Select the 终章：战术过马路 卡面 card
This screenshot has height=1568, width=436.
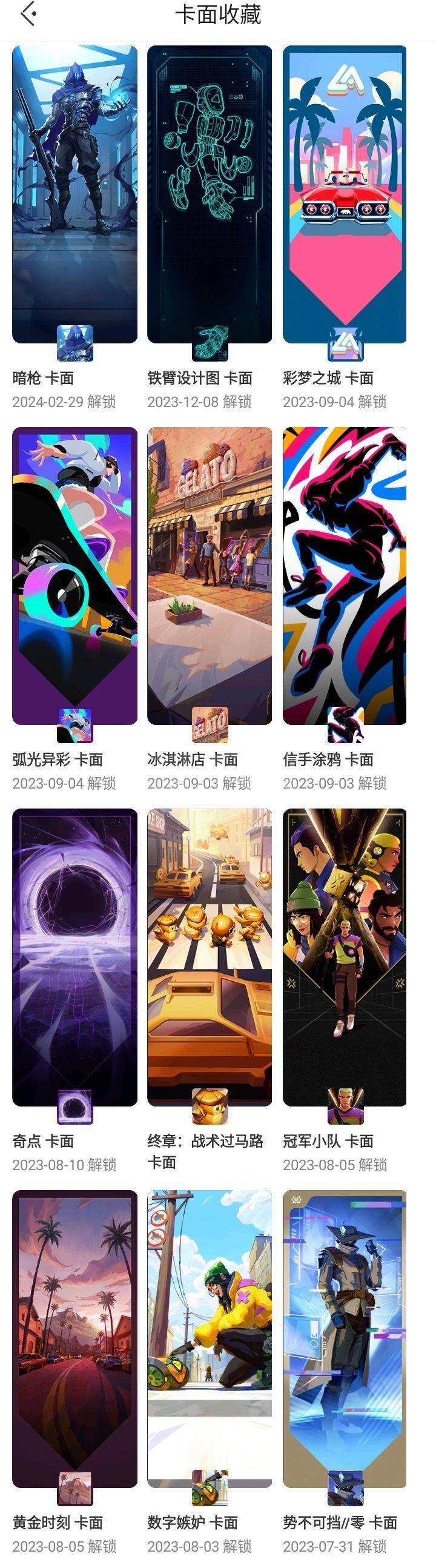click(x=210, y=957)
